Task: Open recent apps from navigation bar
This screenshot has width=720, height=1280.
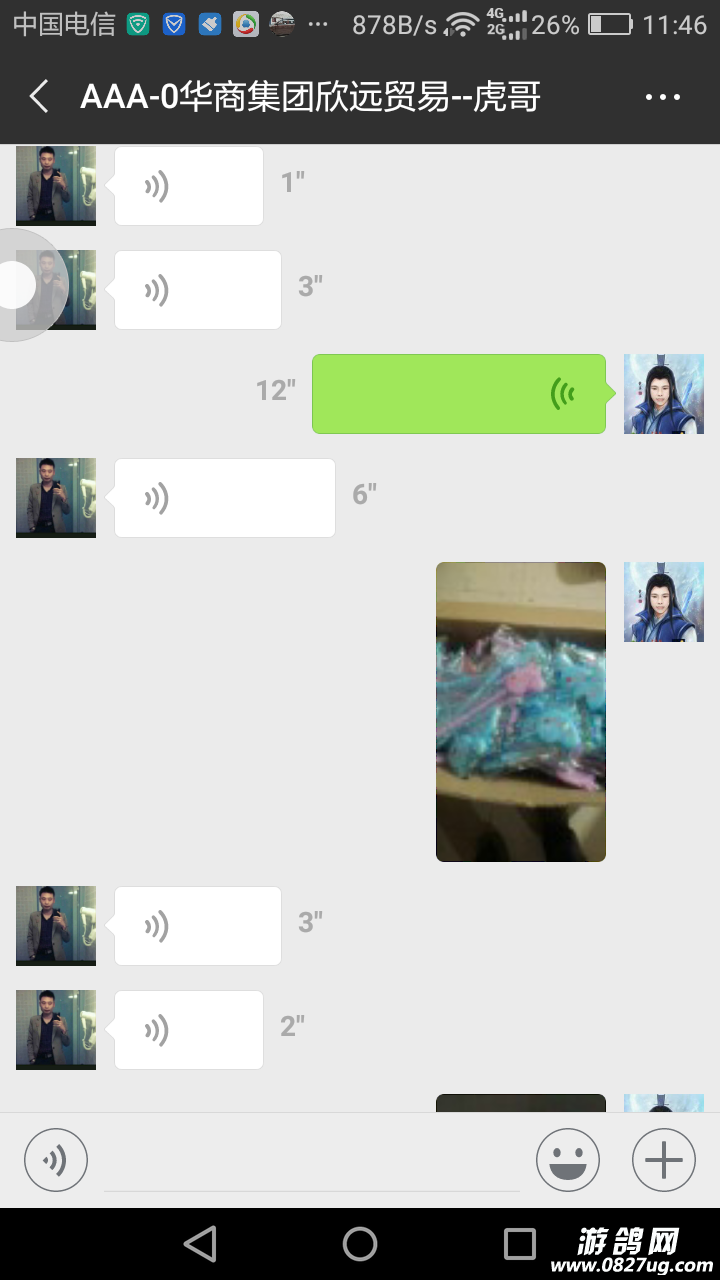Action: click(520, 1244)
